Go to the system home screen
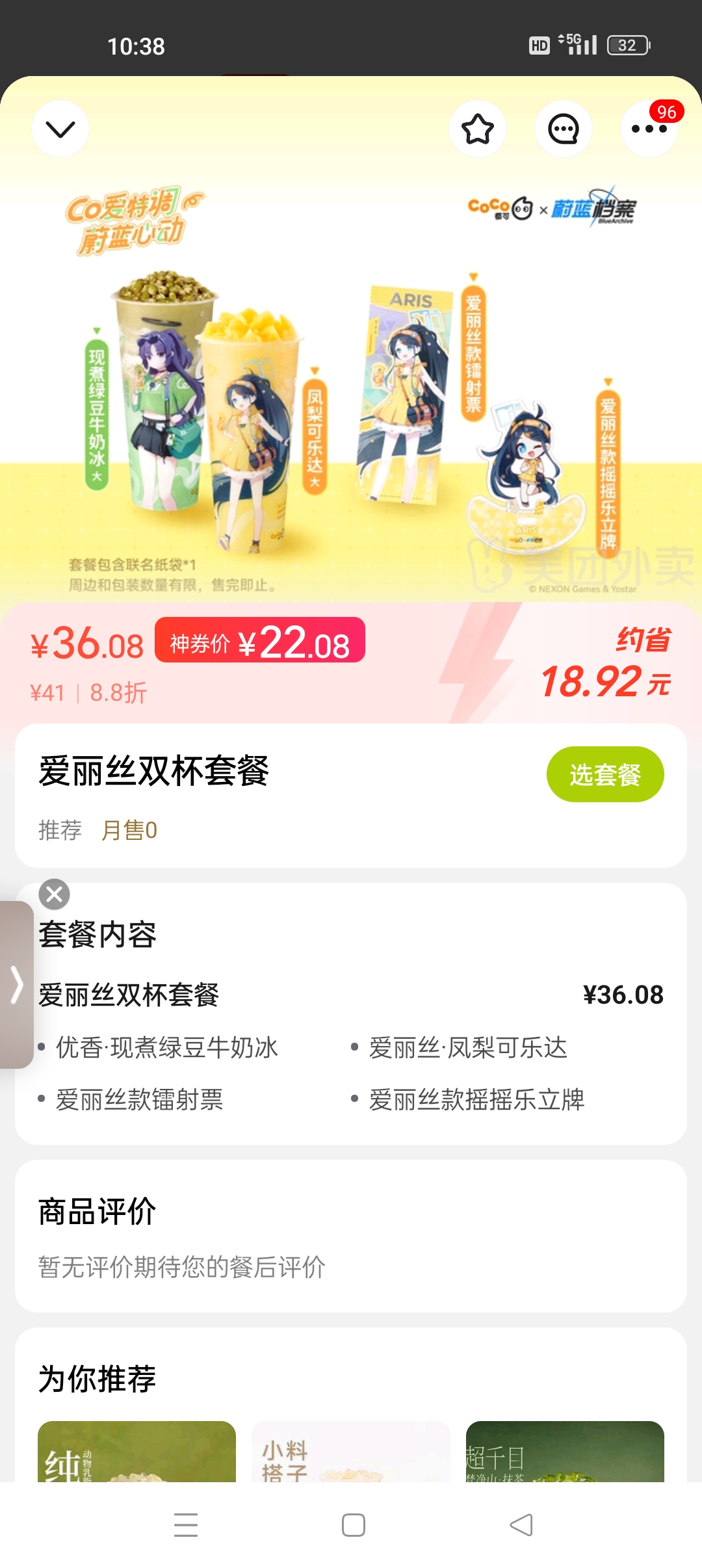This screenshot has height=1568, width=702. pyautogui.click(x=353, y=1524)
